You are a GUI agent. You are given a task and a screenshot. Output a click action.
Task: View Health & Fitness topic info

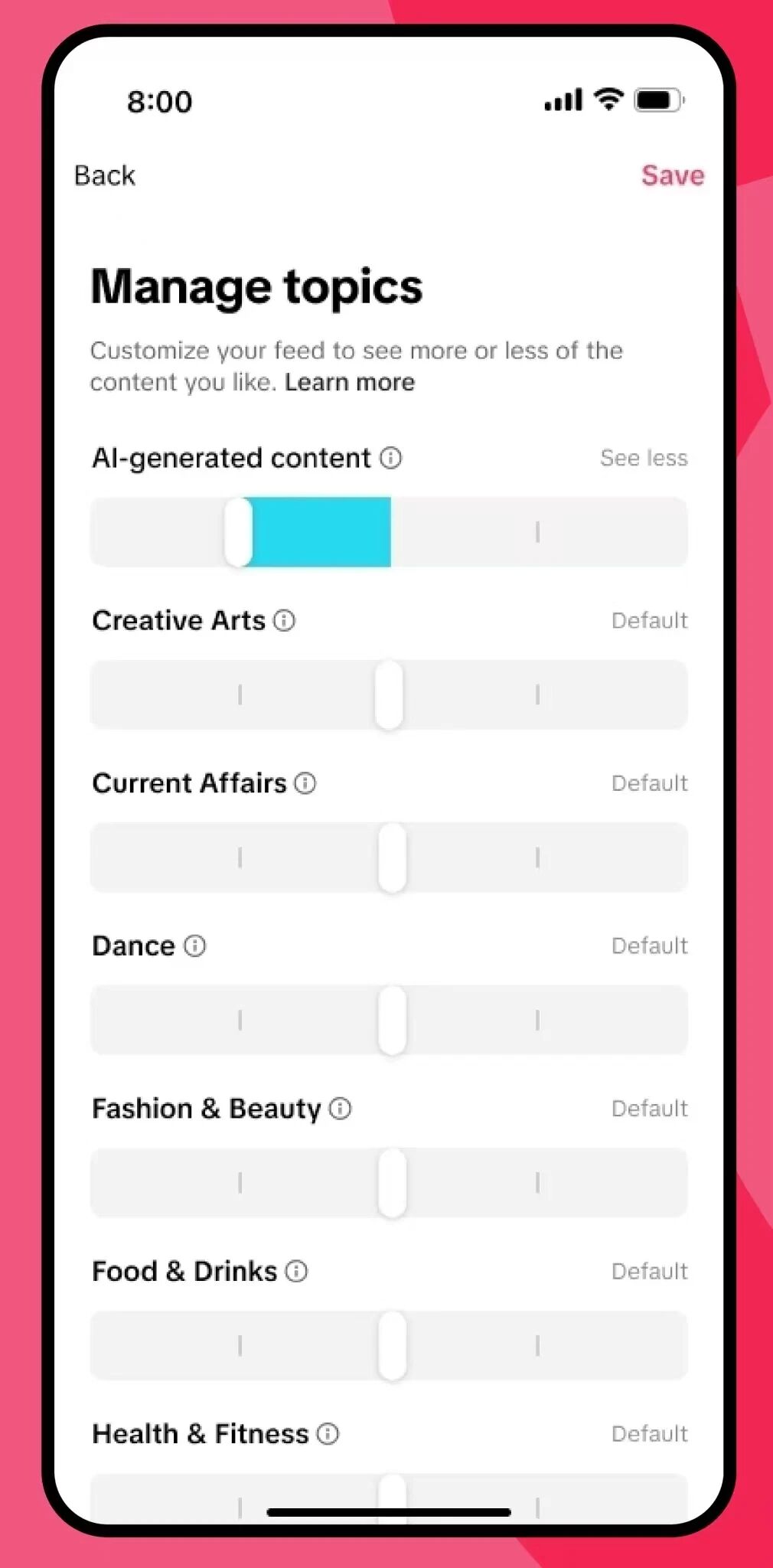pos(328,1434)
